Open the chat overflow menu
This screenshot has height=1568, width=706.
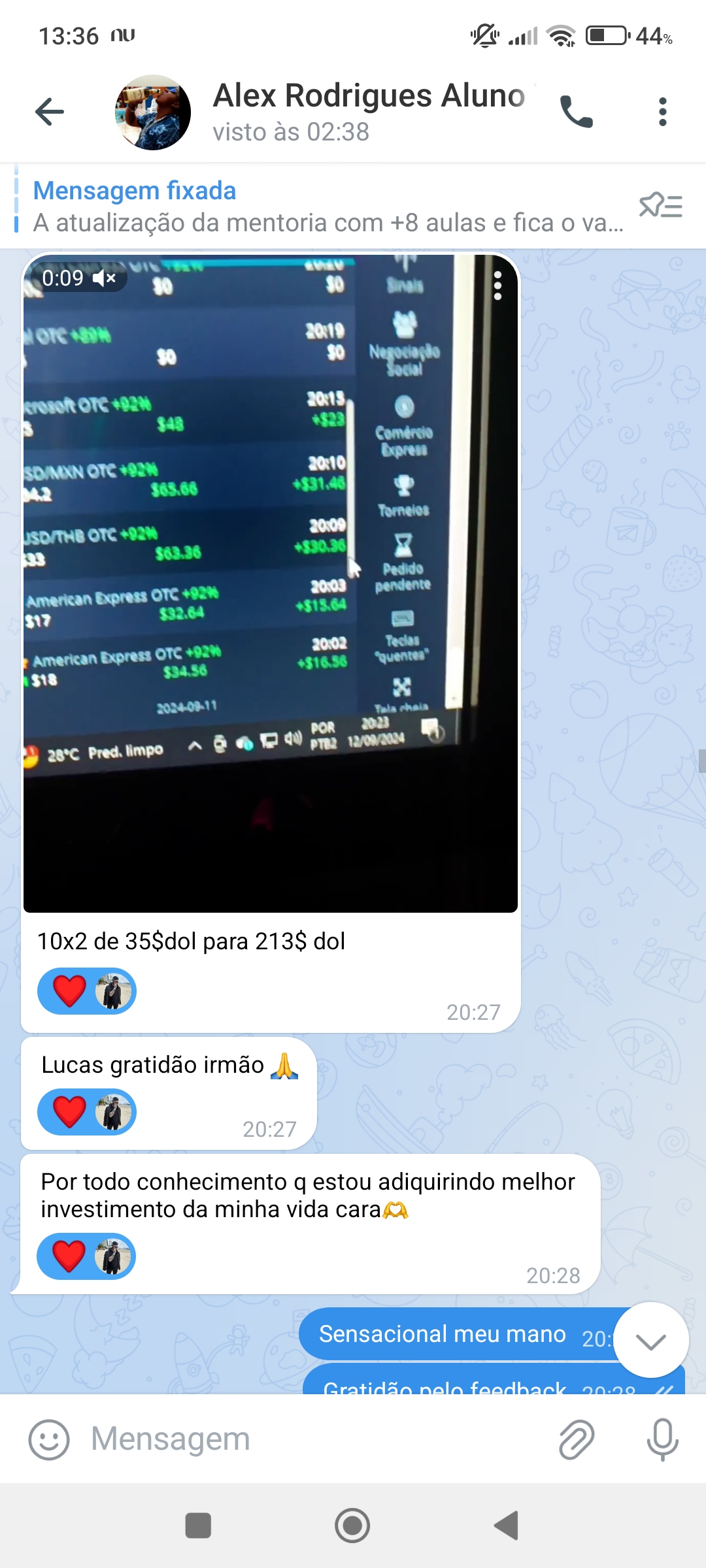click(x=663, y=112)
